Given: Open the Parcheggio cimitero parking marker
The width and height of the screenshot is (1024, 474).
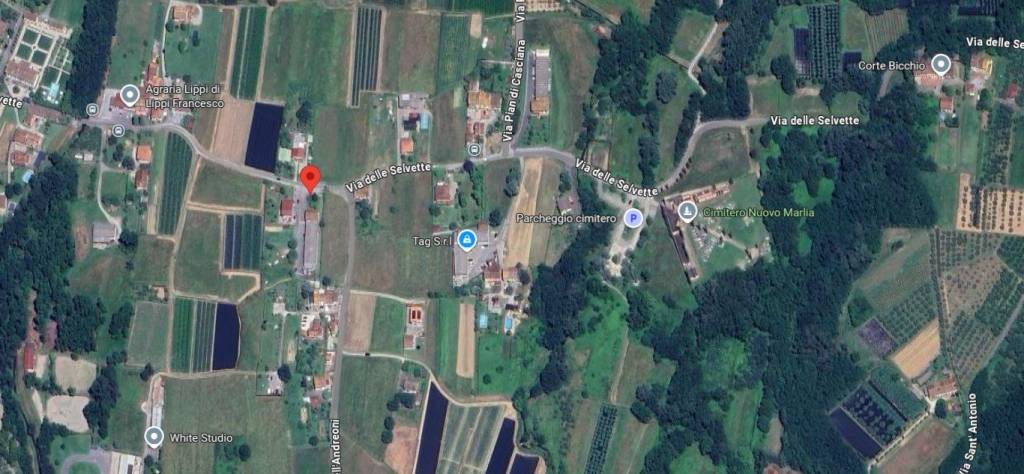Looking at the screenshot, I should coord(632,217).
